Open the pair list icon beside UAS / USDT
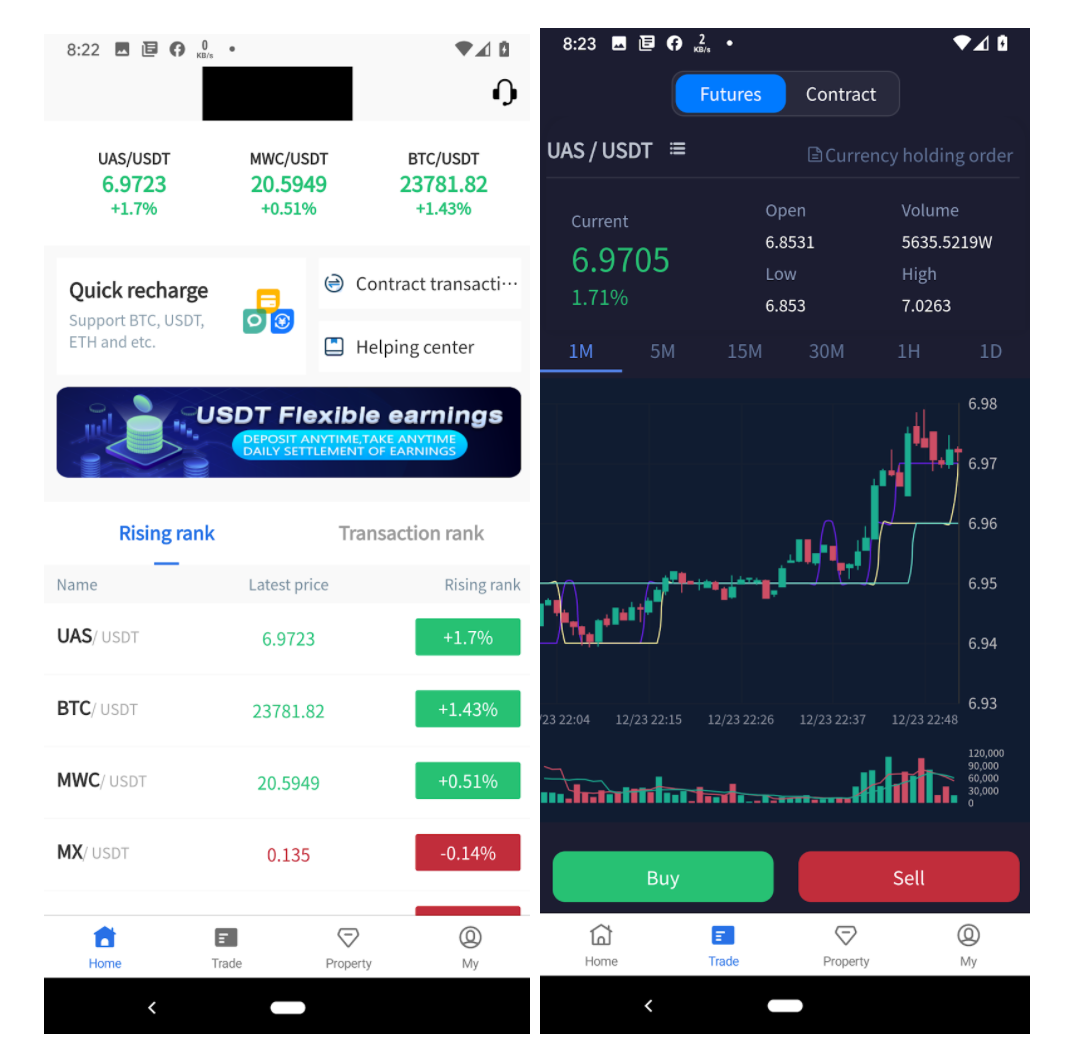 (677, 149)
